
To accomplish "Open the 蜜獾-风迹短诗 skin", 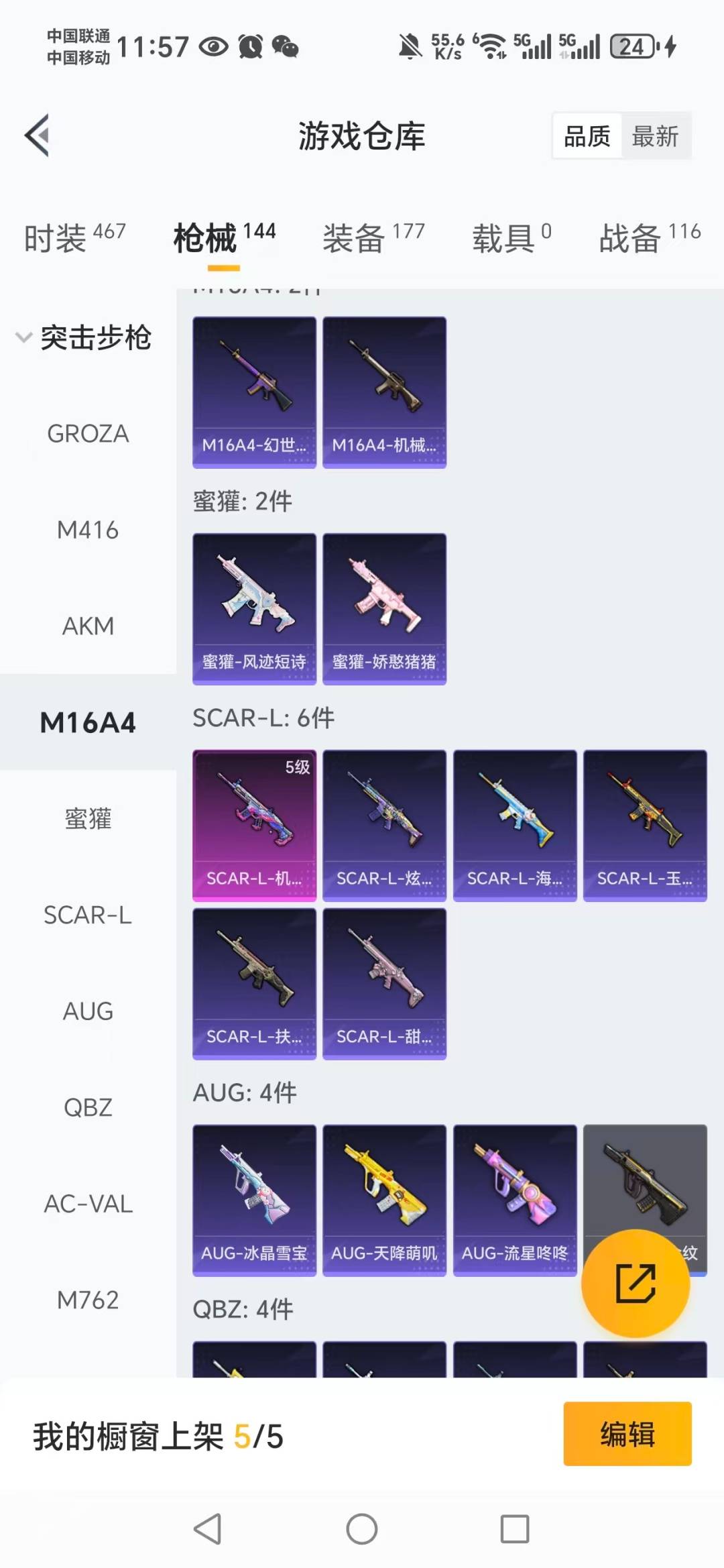I will pos(254,609).
